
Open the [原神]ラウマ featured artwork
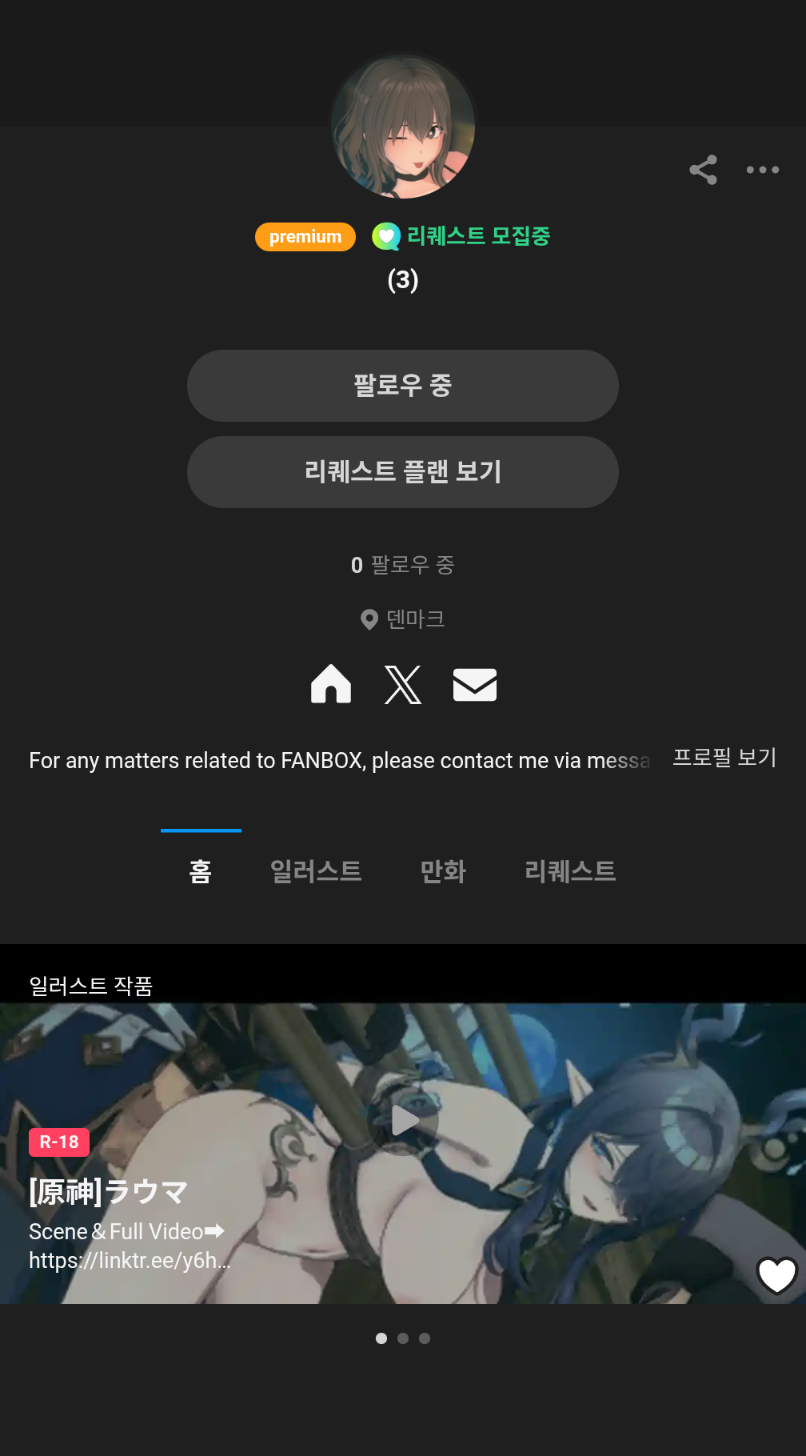(403, 1153)
